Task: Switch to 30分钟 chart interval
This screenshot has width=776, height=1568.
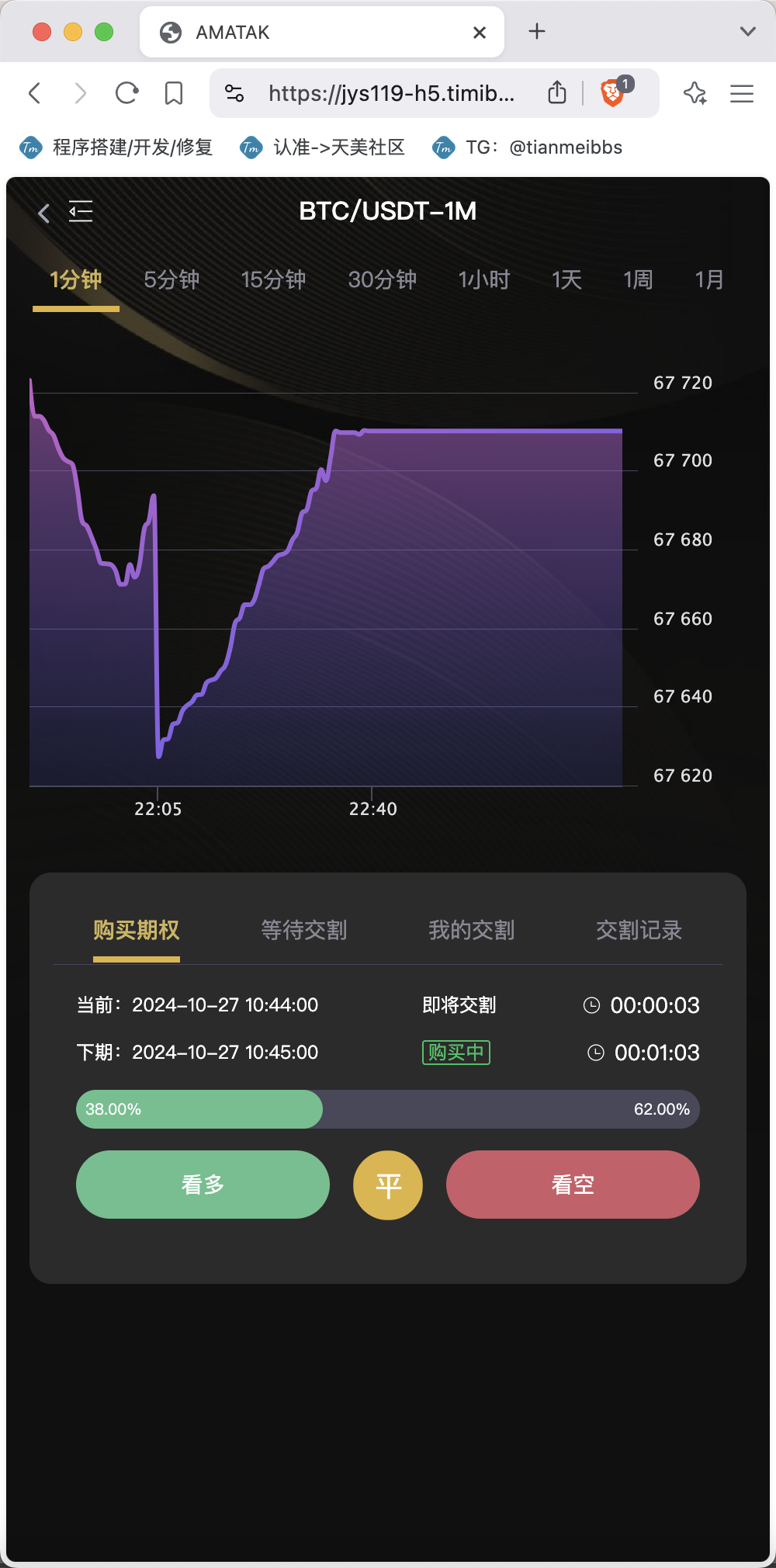Action: click(x=383, y=279)
